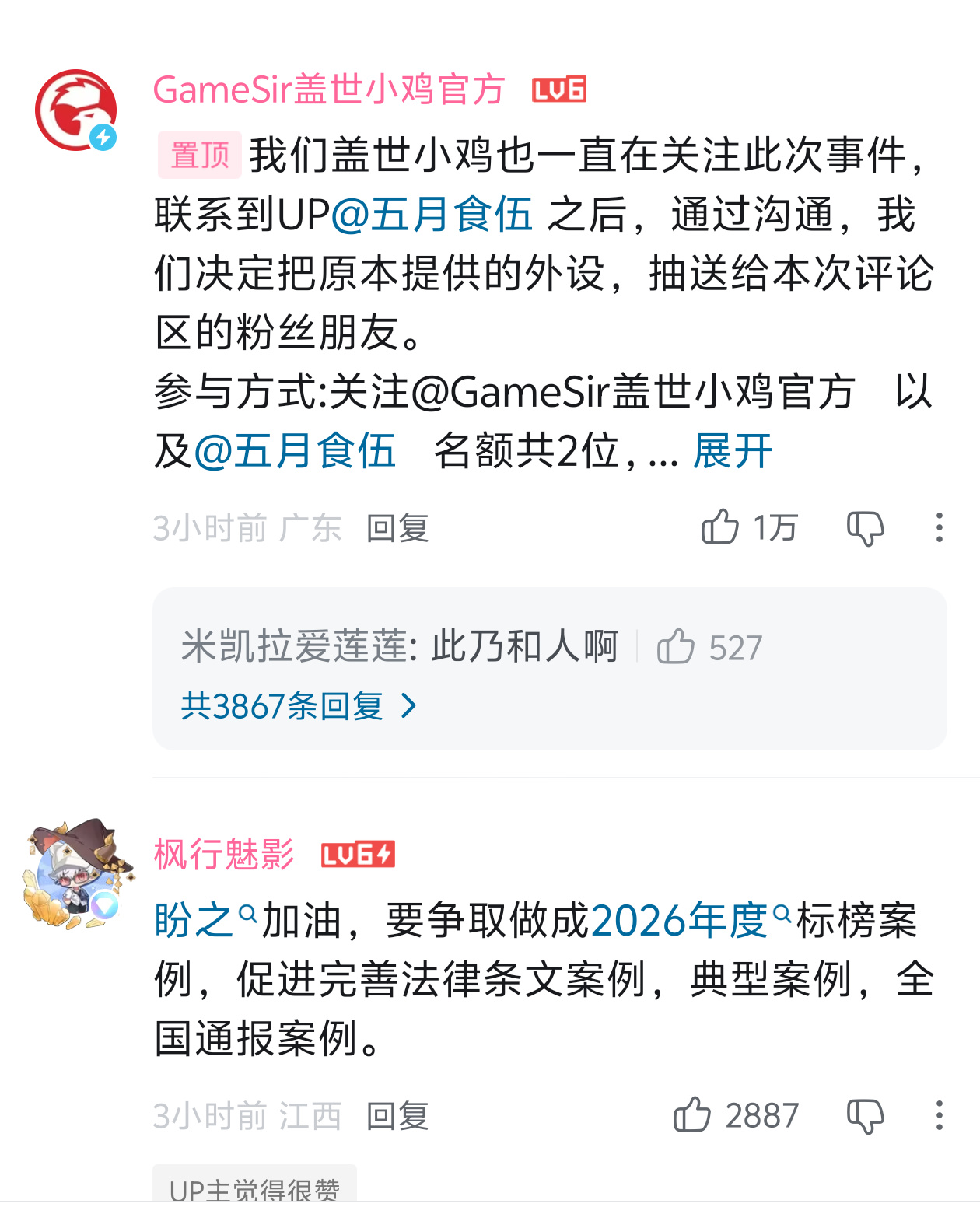Open GameSir盖世小鸡官方's avatar
Screen dimensions: 980x1207
75,110
